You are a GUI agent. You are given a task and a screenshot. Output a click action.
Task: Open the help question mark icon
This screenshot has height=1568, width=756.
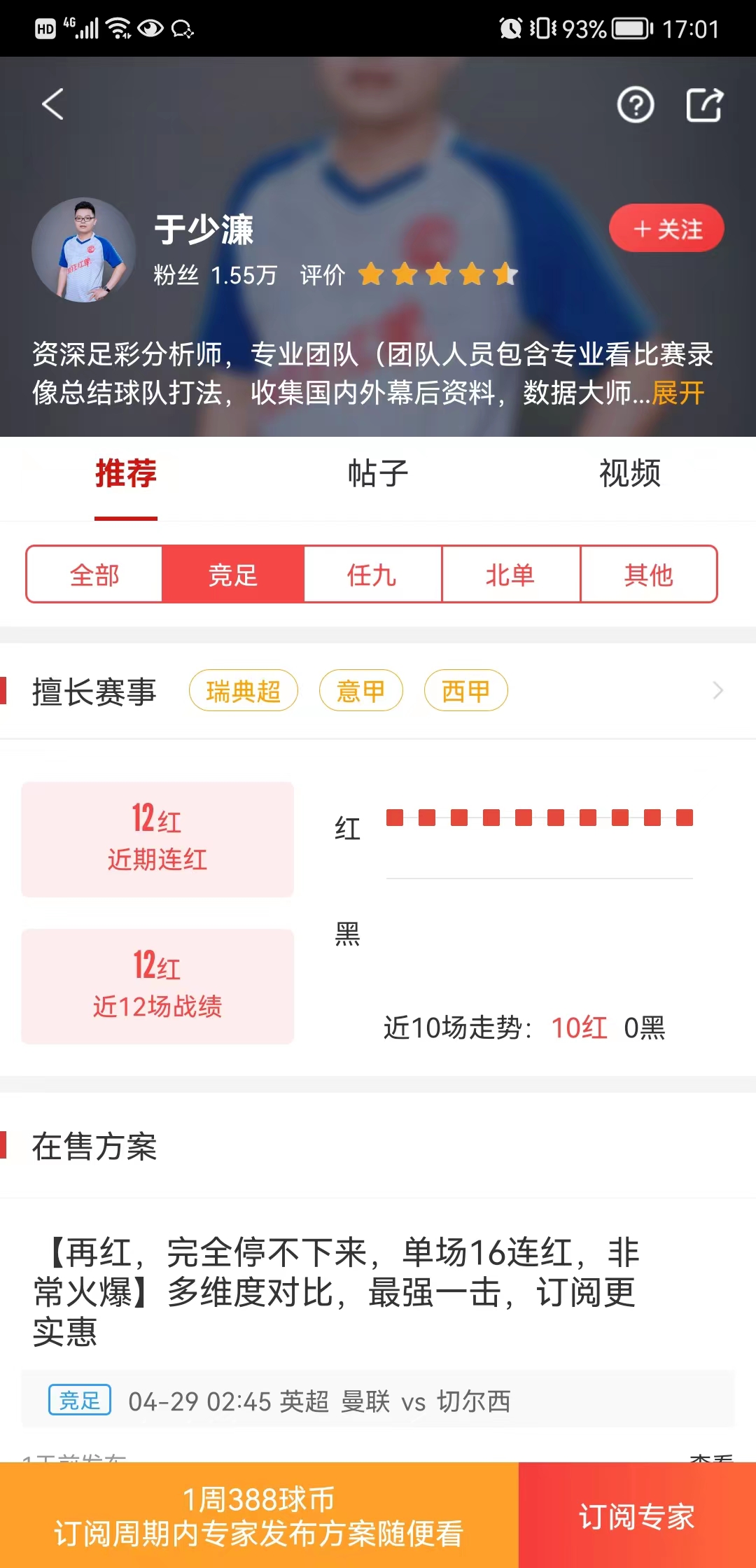pyautogui.click(x=635, y=106)
